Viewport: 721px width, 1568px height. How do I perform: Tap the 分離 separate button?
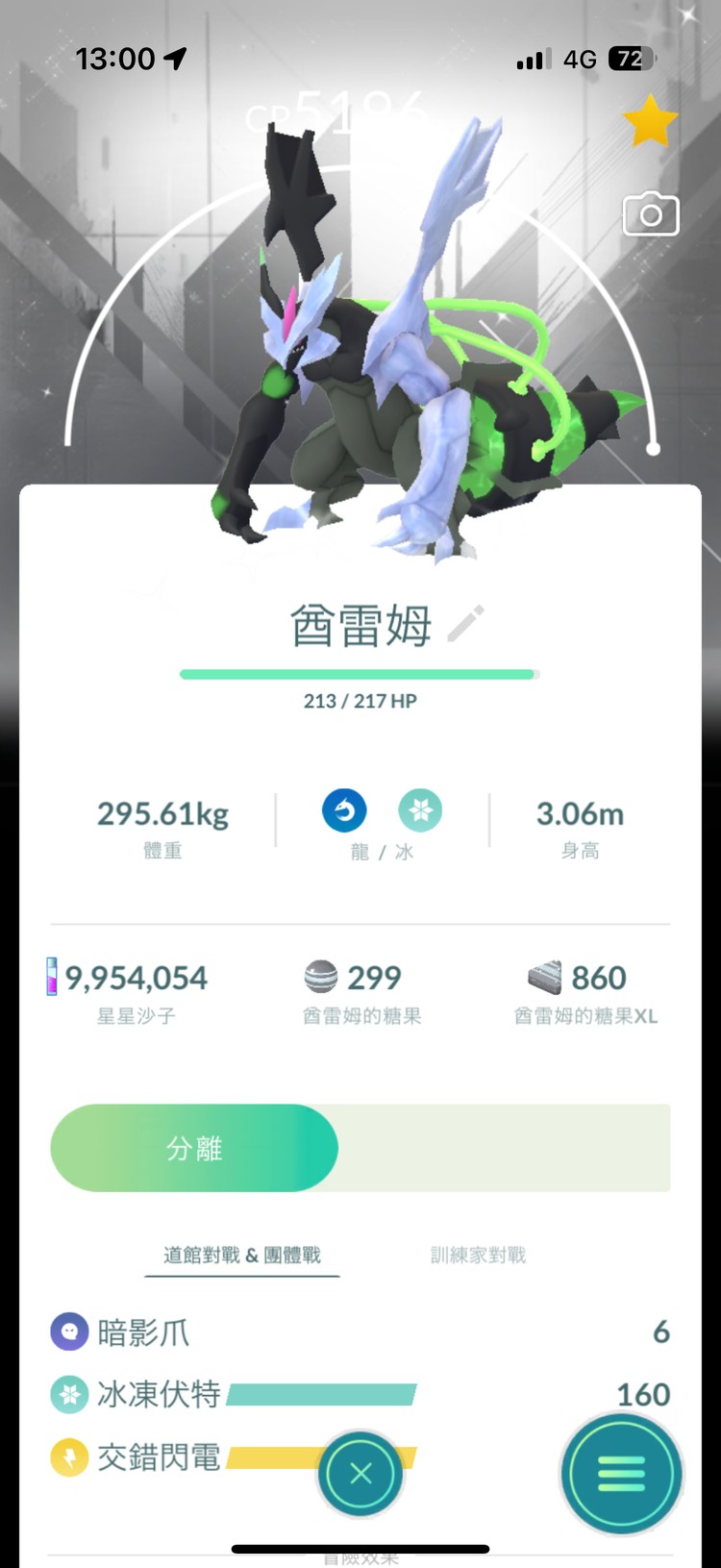point(194,1148)
